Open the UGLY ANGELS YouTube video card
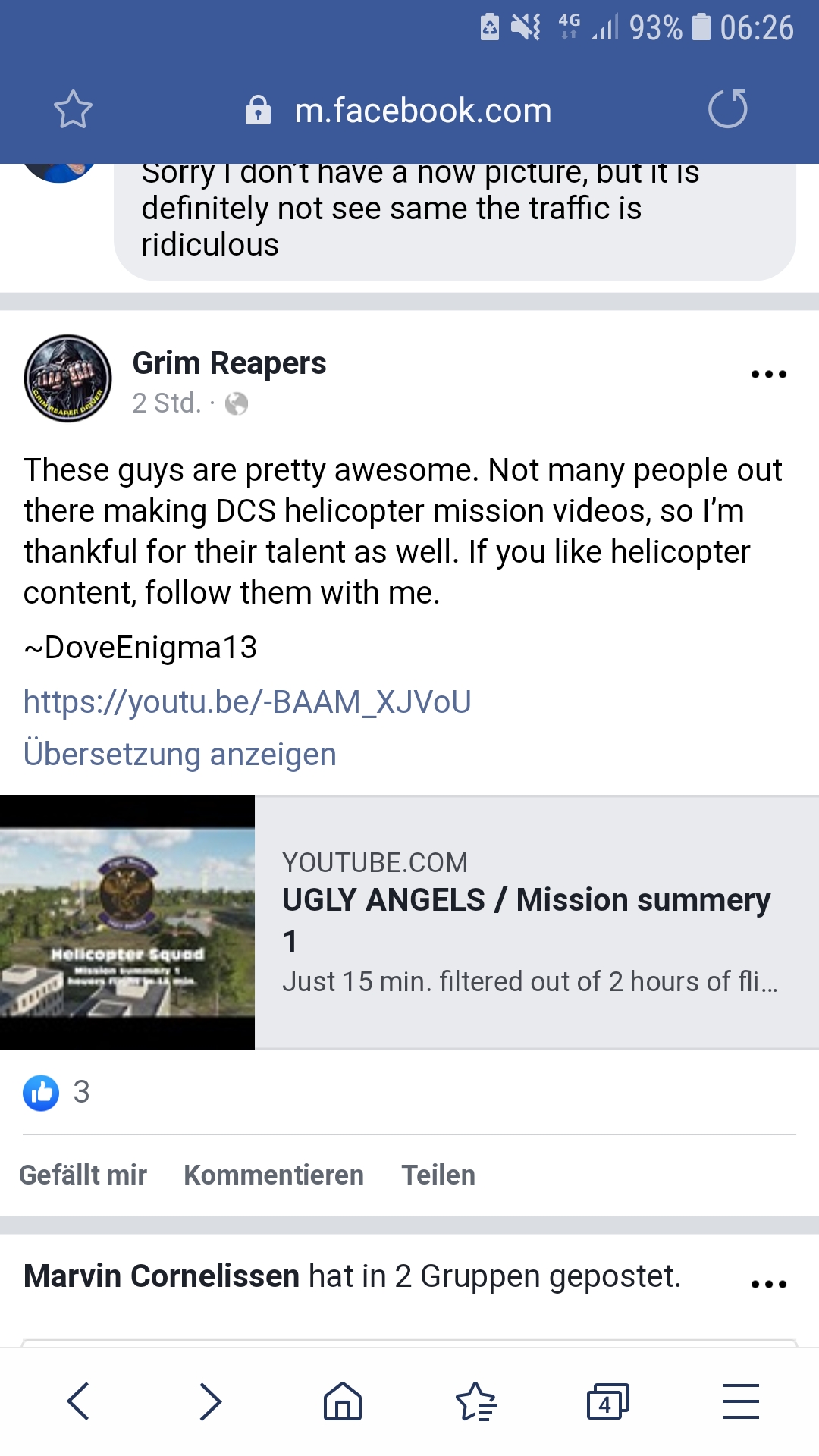Image resolution: width=819 pixels, height=1456 pixels. (x=409, y=922)
